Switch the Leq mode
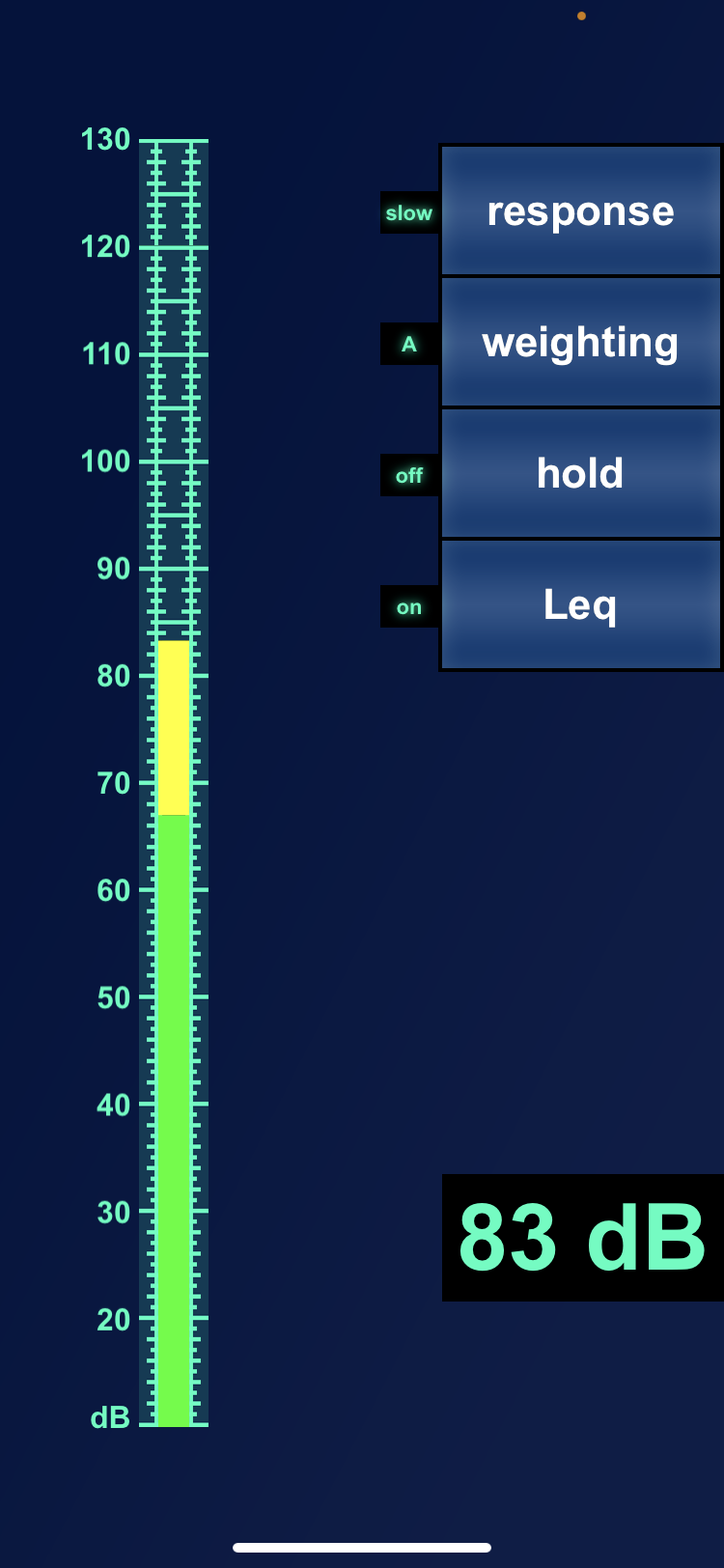The height and width of the screenshot is (1568, 724). (x=580, y=605)
